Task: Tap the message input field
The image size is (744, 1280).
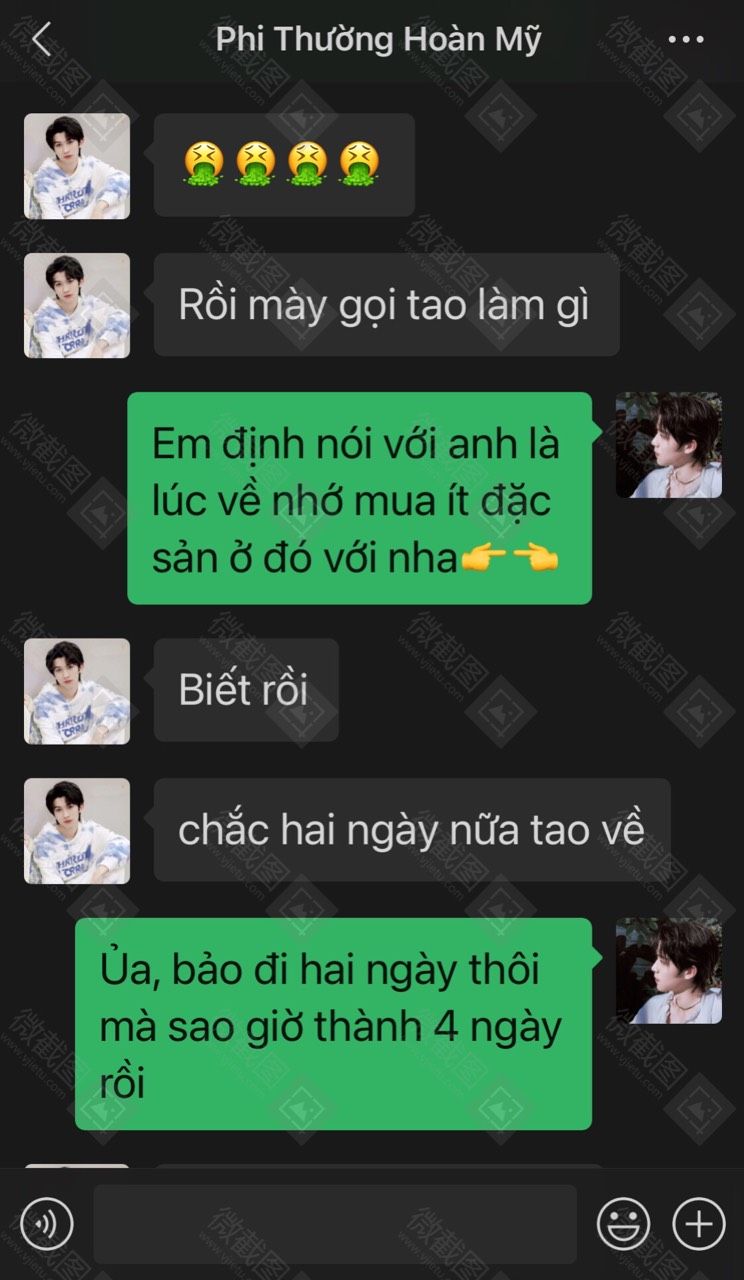Action: click(x=335, y=1224)
